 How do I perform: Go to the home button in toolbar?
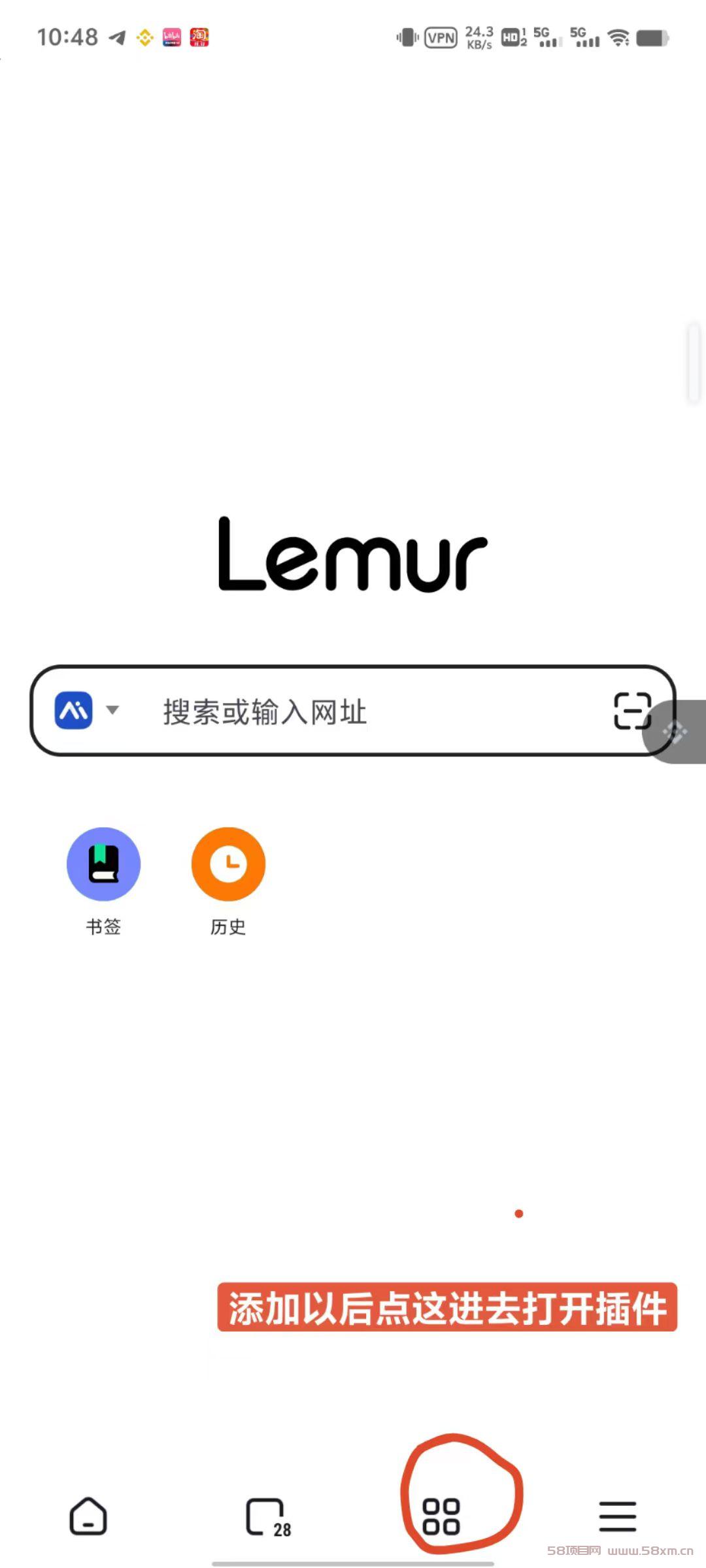(88, 1516)
